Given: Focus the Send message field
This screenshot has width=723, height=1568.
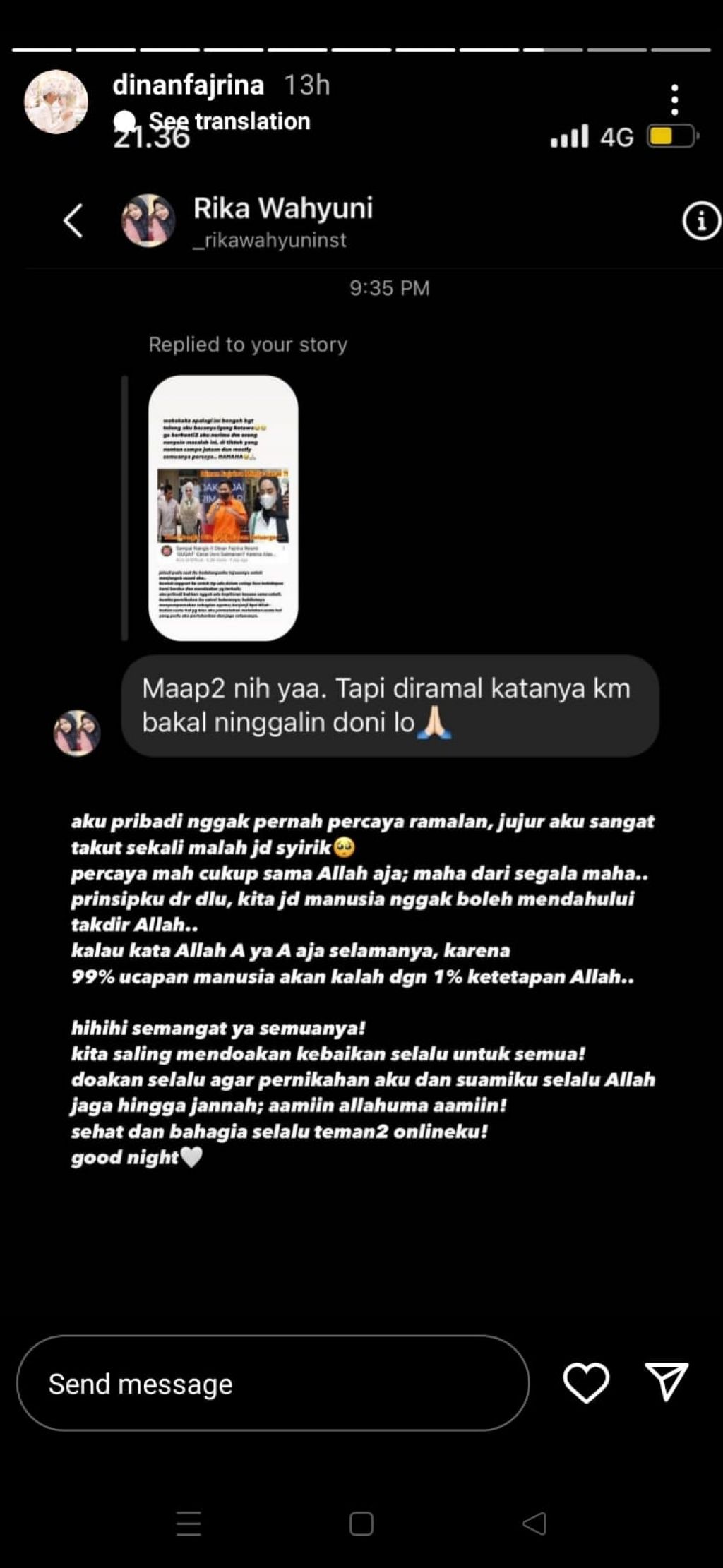Looking at the screenshot, I should [x=273, y=1384].
